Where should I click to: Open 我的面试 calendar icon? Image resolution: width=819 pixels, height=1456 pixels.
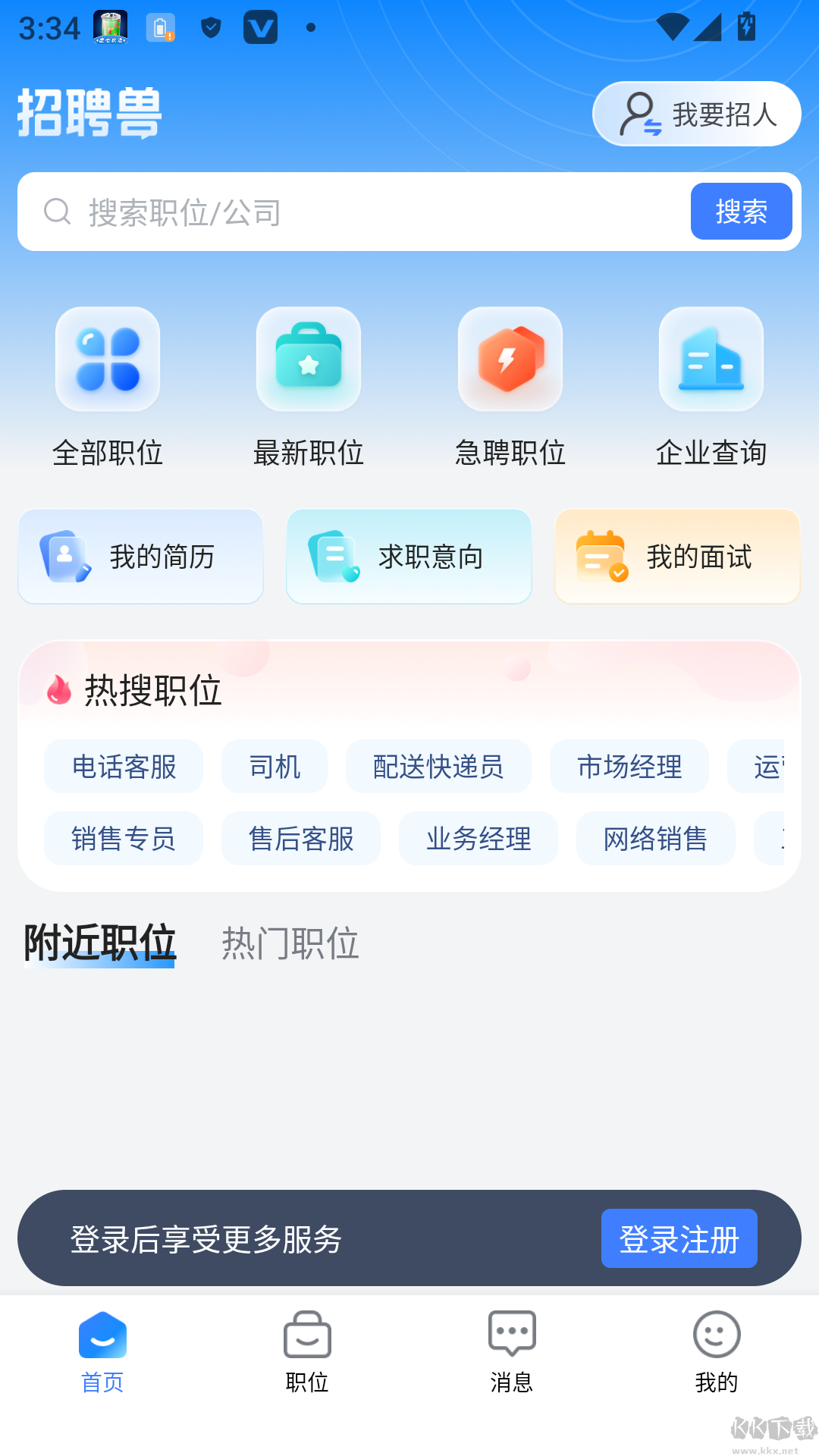click(601, 556)
